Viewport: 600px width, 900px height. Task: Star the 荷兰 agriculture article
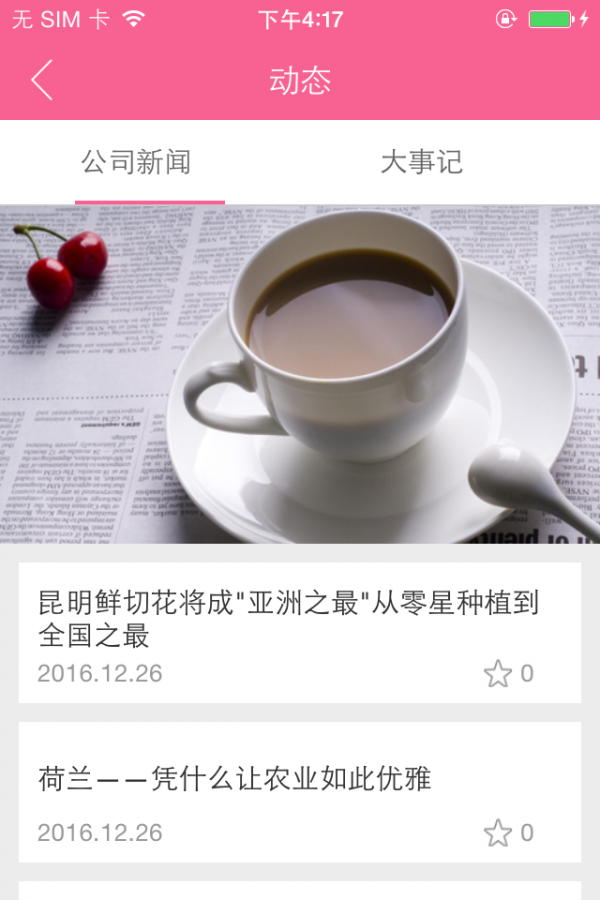point(498,833)
